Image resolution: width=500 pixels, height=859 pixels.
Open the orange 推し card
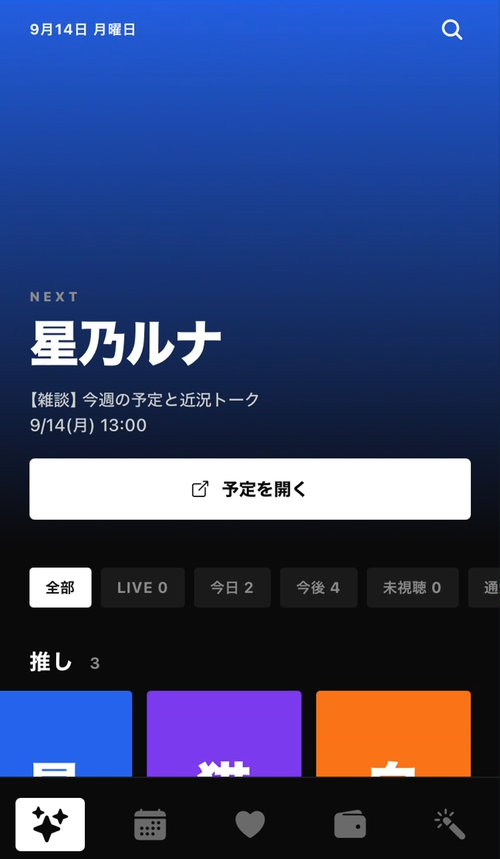coord(393,734)
